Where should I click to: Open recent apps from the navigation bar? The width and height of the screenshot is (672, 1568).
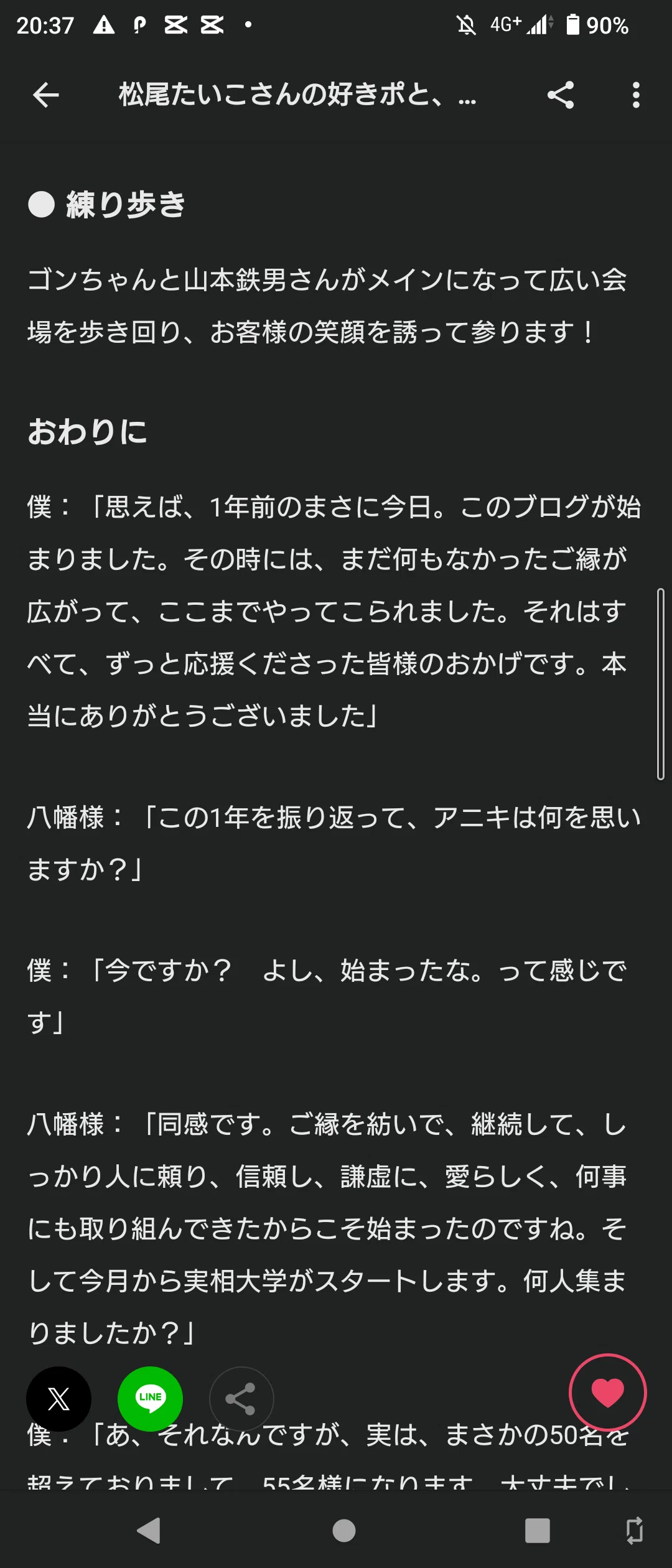537,1530
